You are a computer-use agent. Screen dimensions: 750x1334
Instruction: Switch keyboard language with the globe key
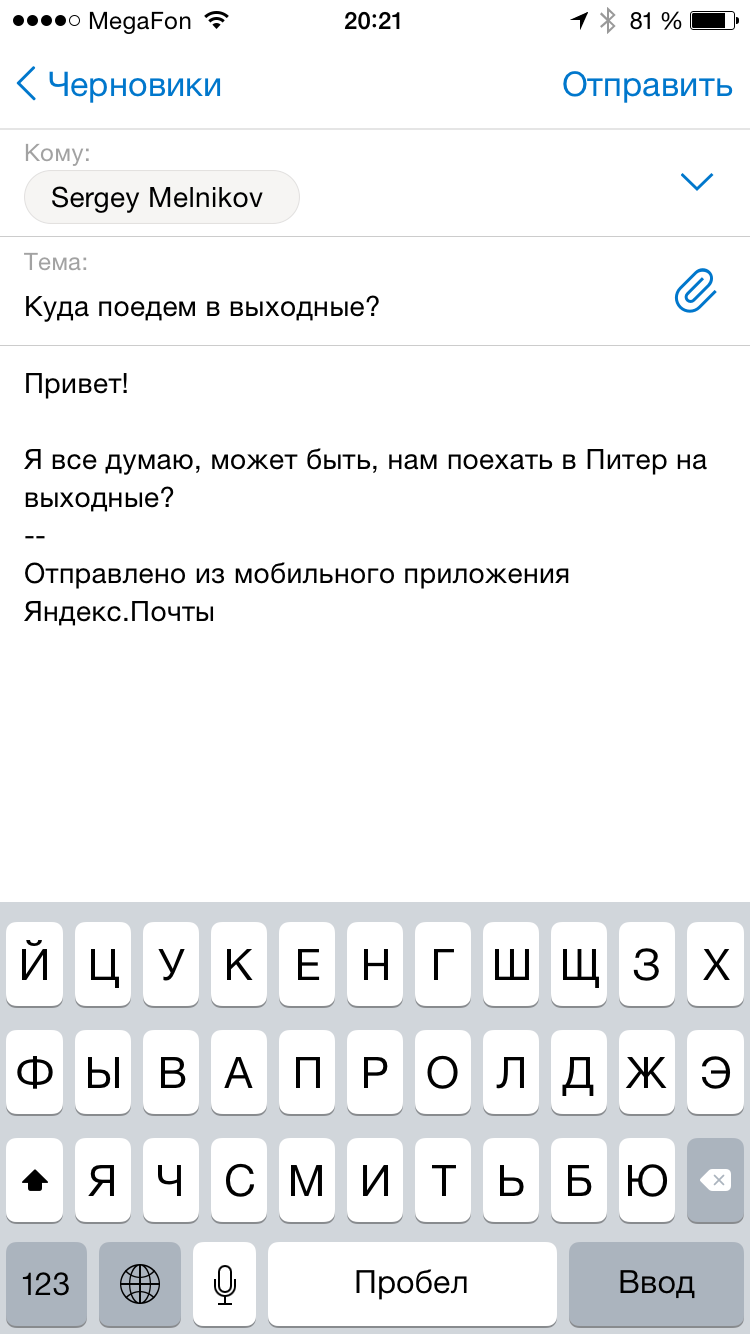point(140,1283)
